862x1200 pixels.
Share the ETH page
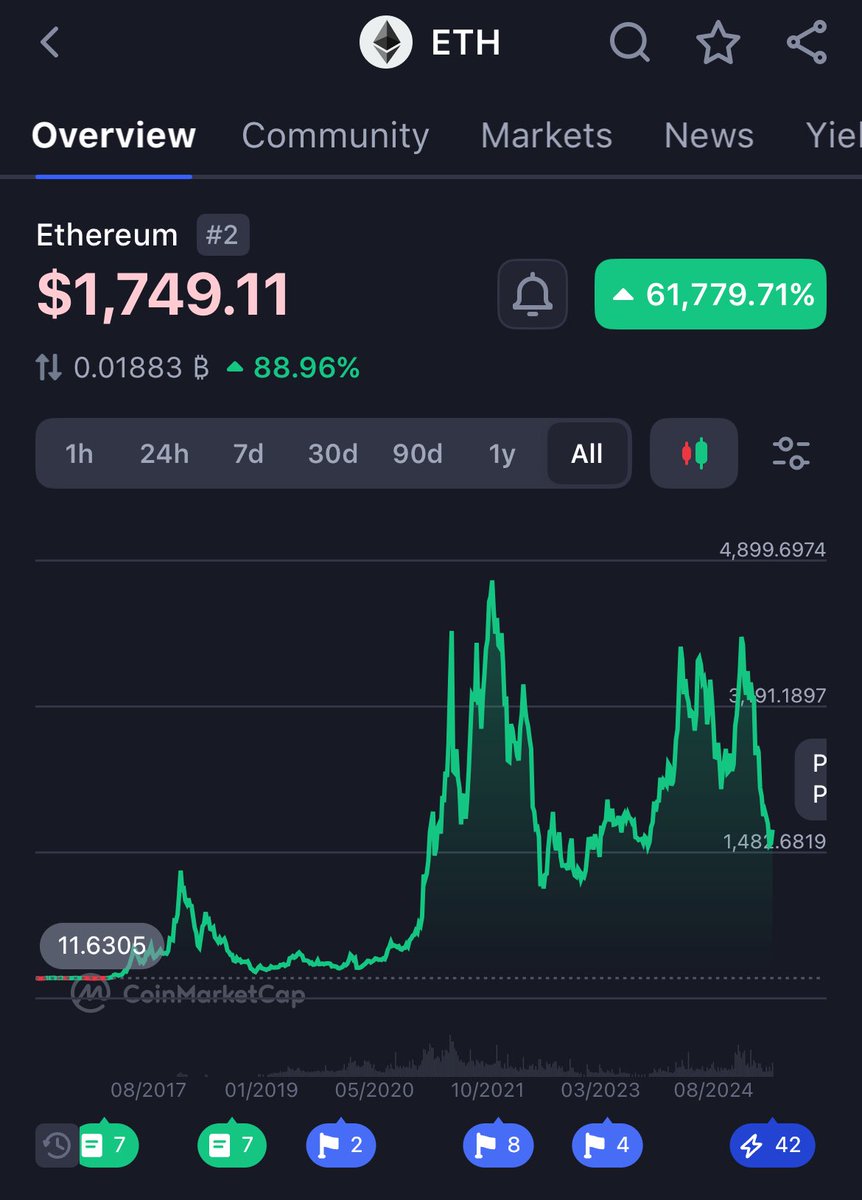(x=806, y=43)
